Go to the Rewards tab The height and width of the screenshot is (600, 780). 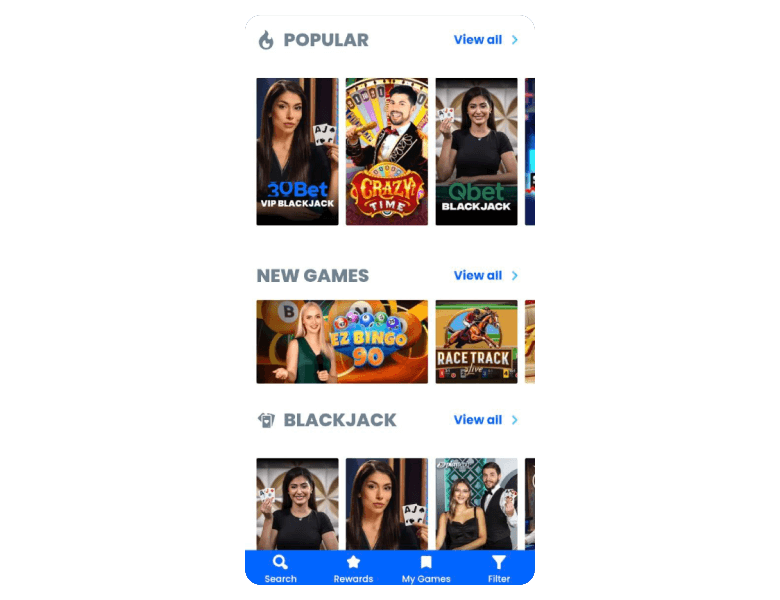[353, 568]
